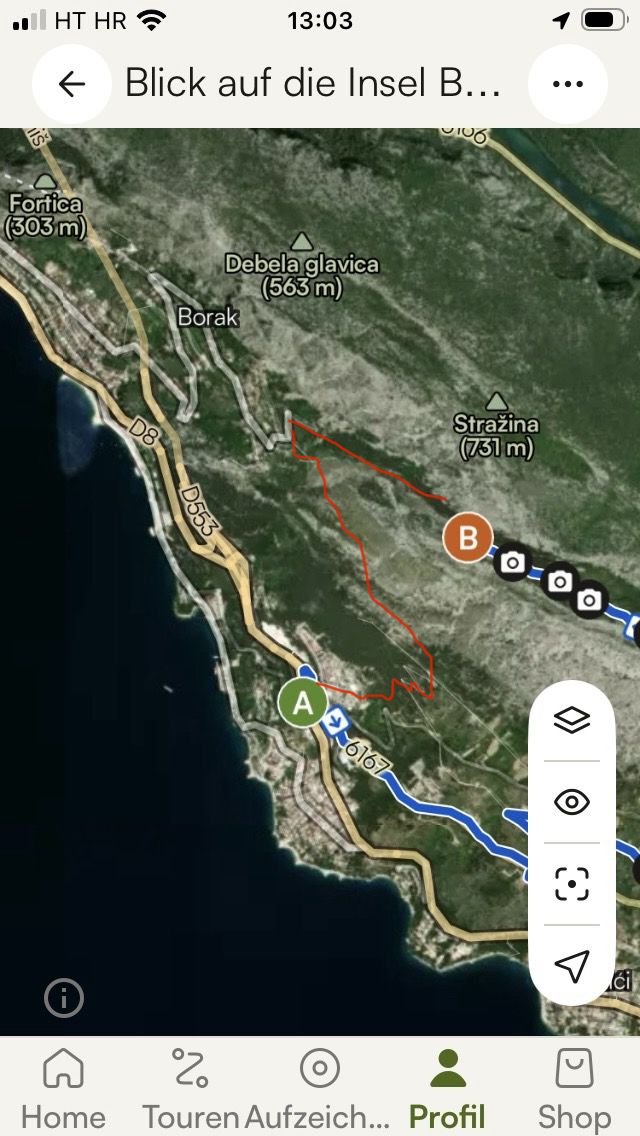Center map on my current location

[x=572, y=966]
